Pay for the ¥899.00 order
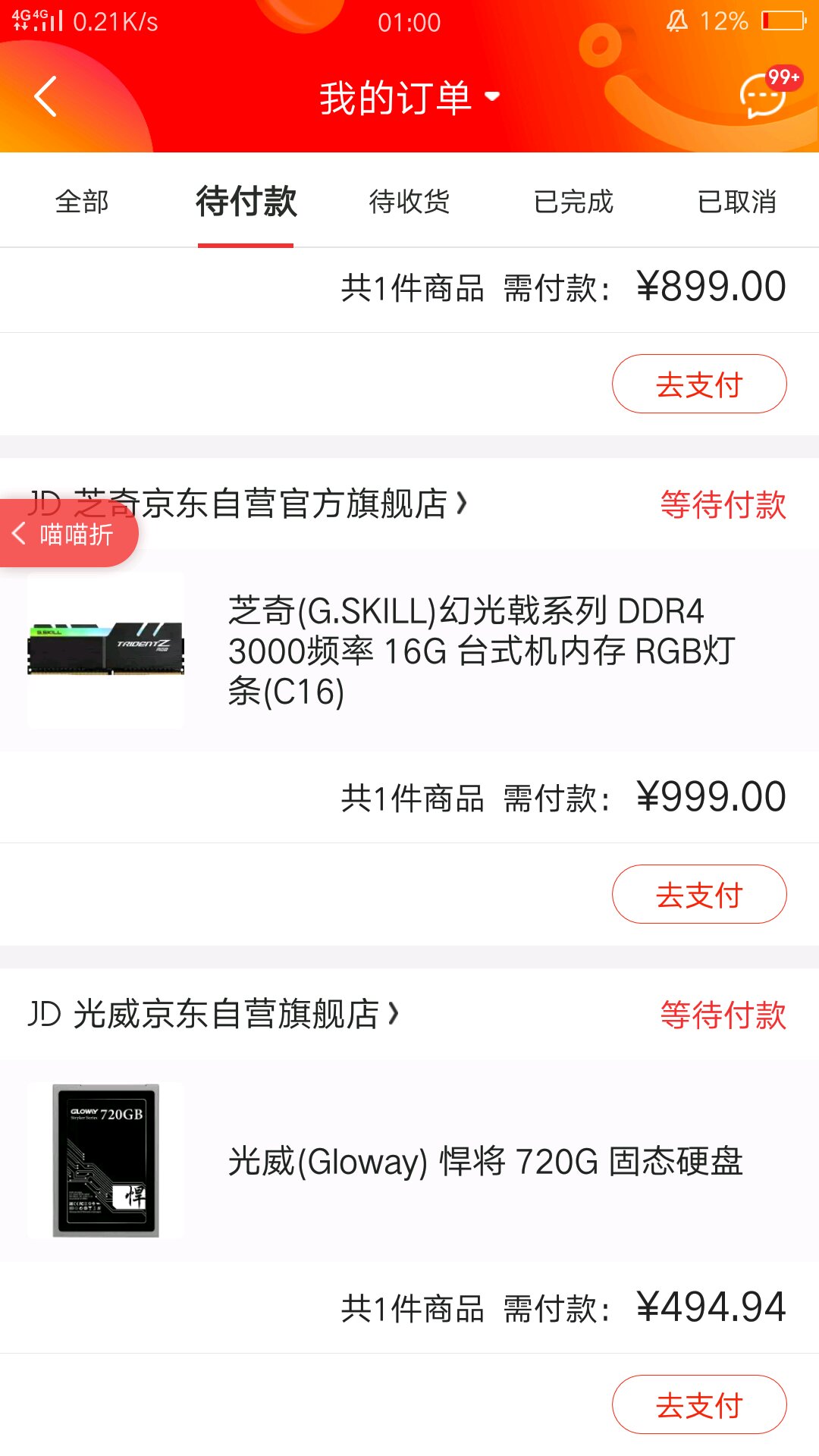The image size is (819, 1456). point(698,384)
